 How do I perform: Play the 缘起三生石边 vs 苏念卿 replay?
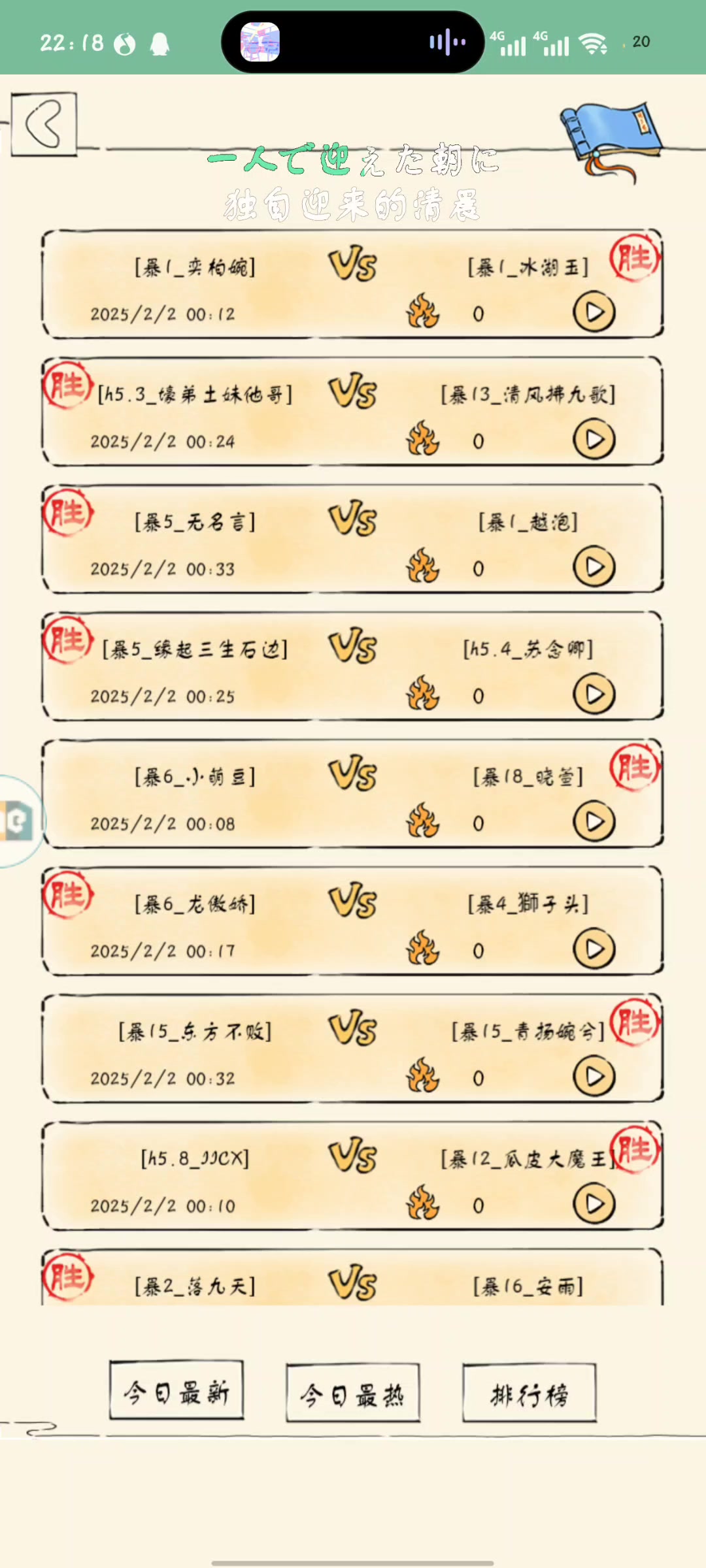coord(594,694)
